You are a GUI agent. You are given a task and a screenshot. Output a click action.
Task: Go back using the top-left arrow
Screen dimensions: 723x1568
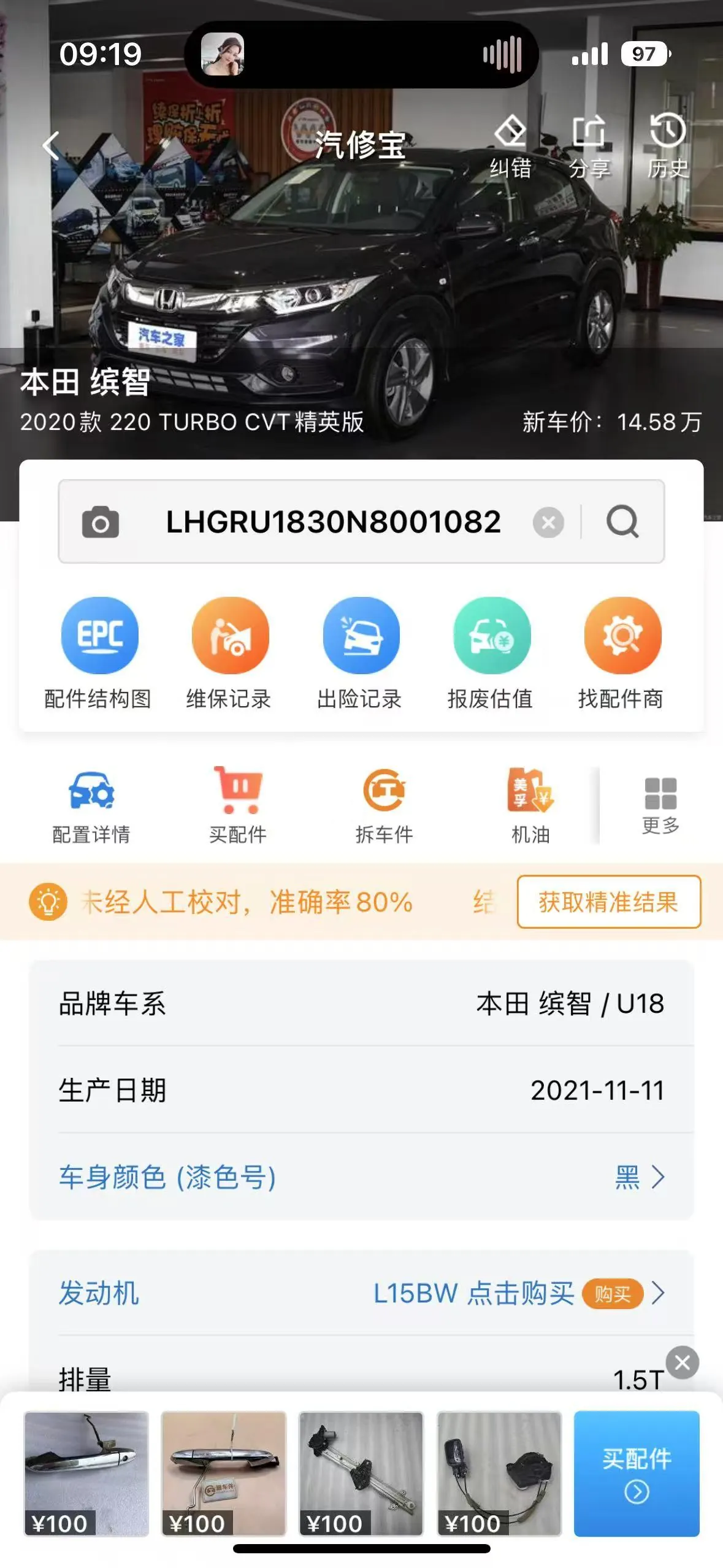[x=52, y=146]
